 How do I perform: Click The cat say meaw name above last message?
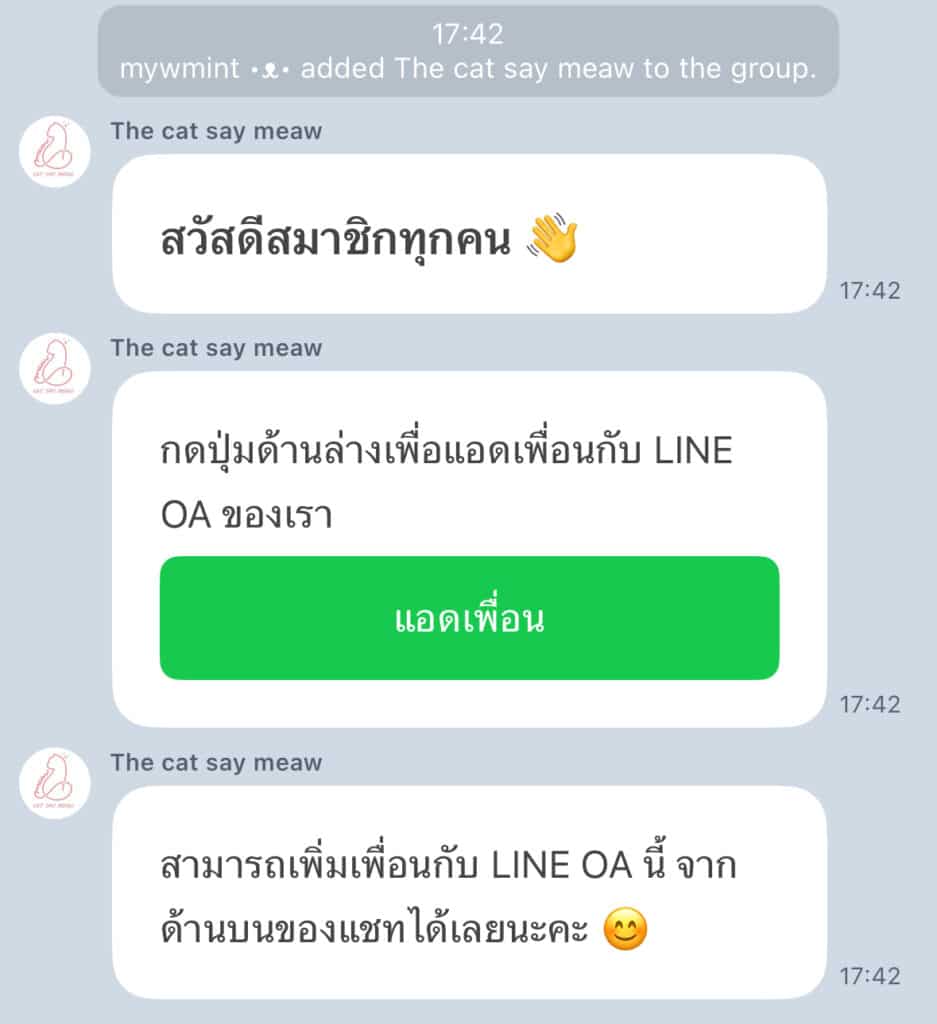216,762
